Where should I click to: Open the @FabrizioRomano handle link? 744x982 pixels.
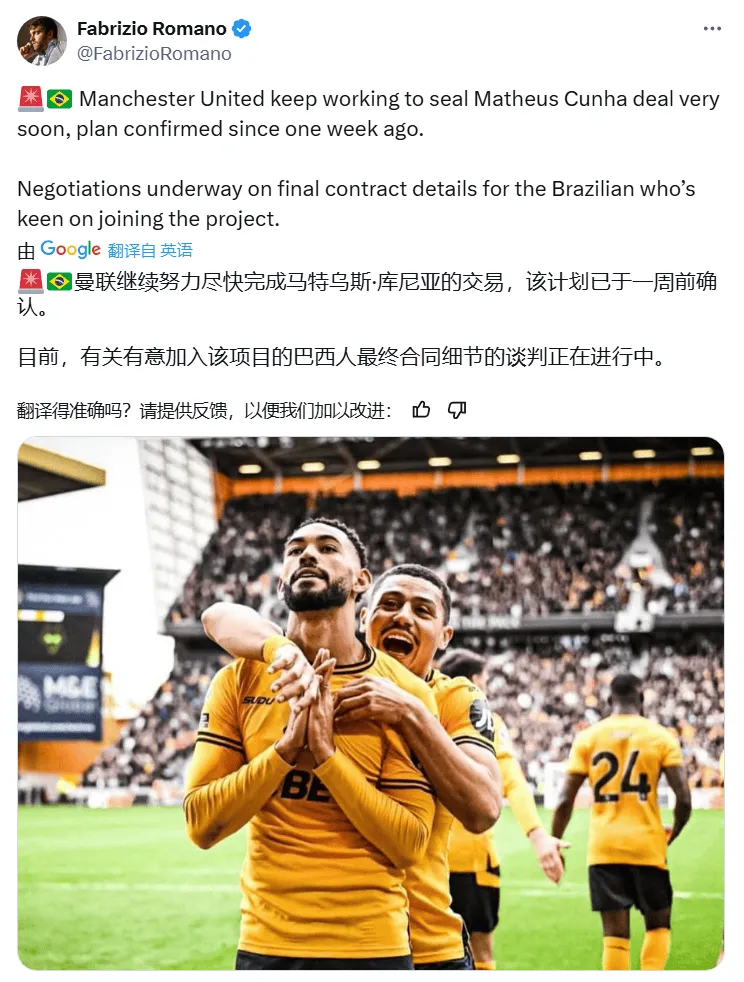pyautogui.click(x=154, y=54)
